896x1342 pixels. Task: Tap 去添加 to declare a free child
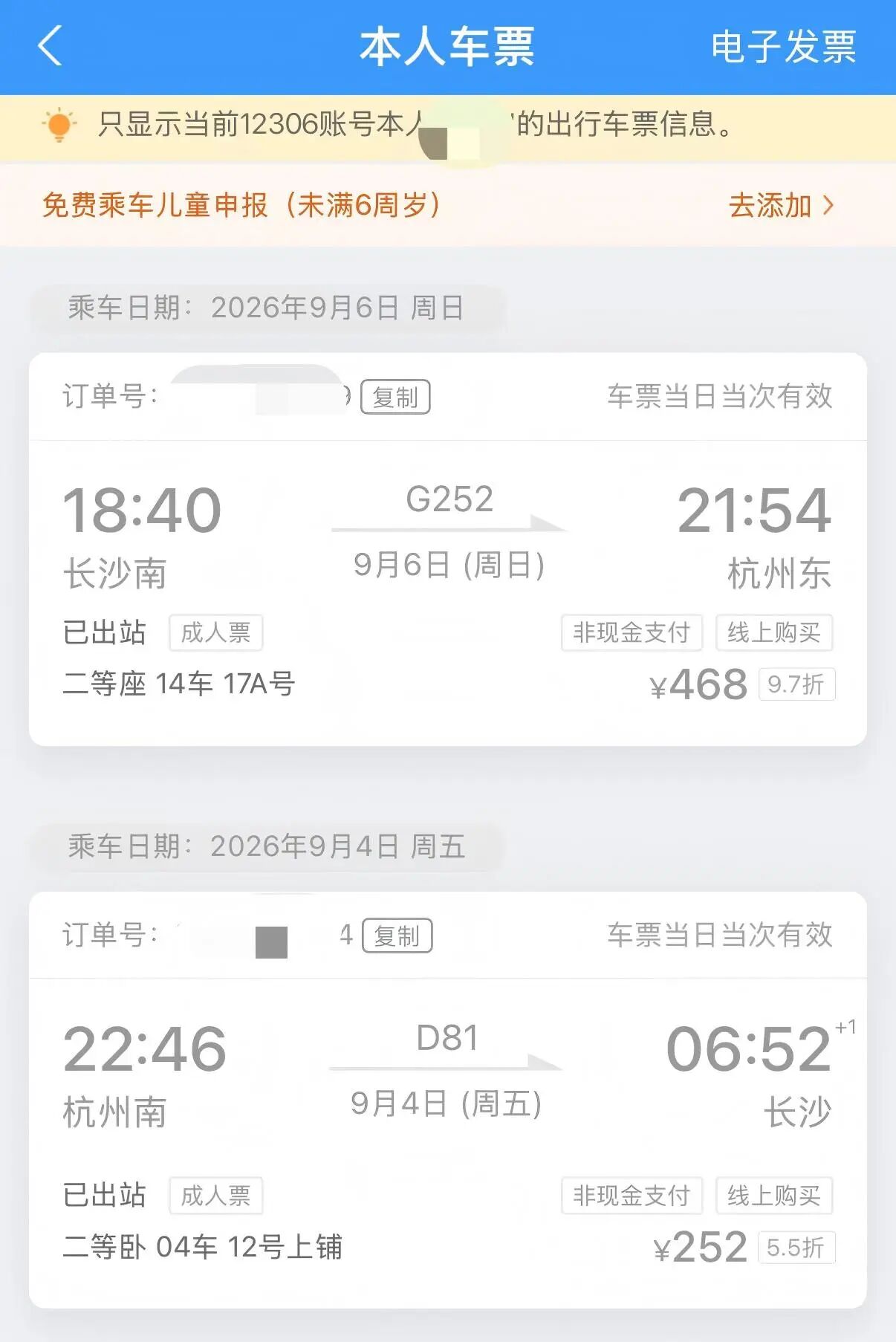[x=781, y=205]
